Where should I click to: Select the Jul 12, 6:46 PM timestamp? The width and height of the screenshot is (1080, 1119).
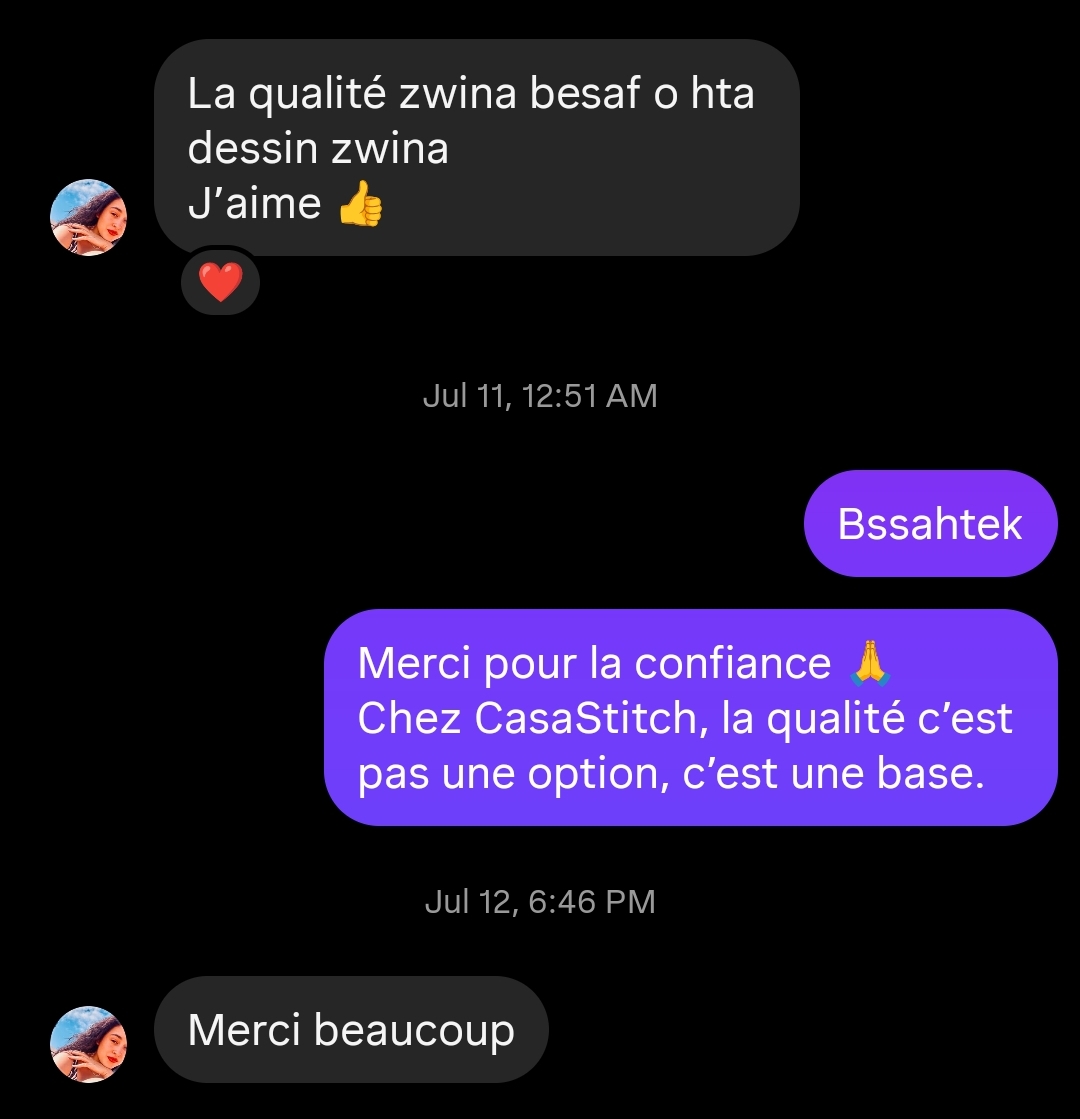tap(540, 901)
